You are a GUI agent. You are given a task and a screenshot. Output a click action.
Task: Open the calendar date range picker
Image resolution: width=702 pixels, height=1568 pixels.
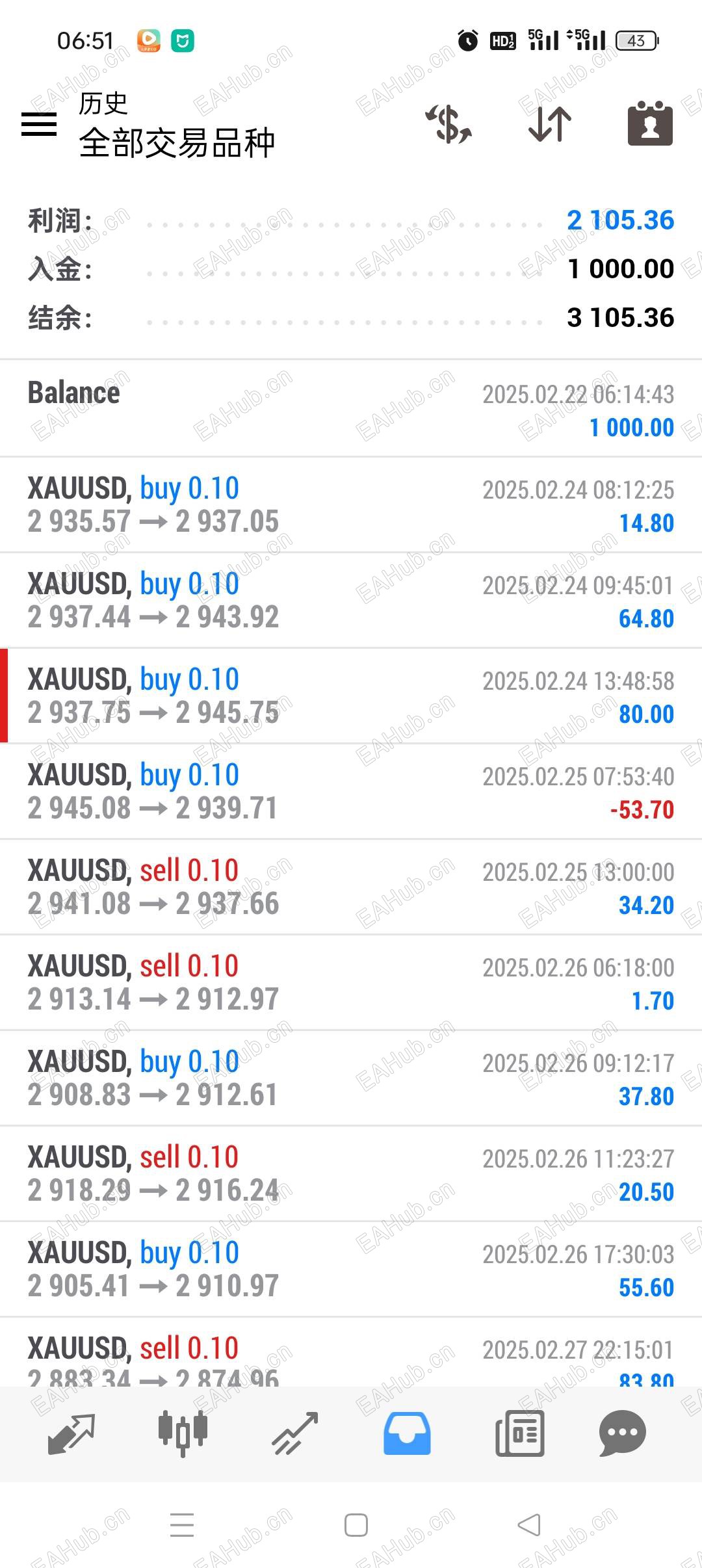pyautogui.click(x=650, y=124)
